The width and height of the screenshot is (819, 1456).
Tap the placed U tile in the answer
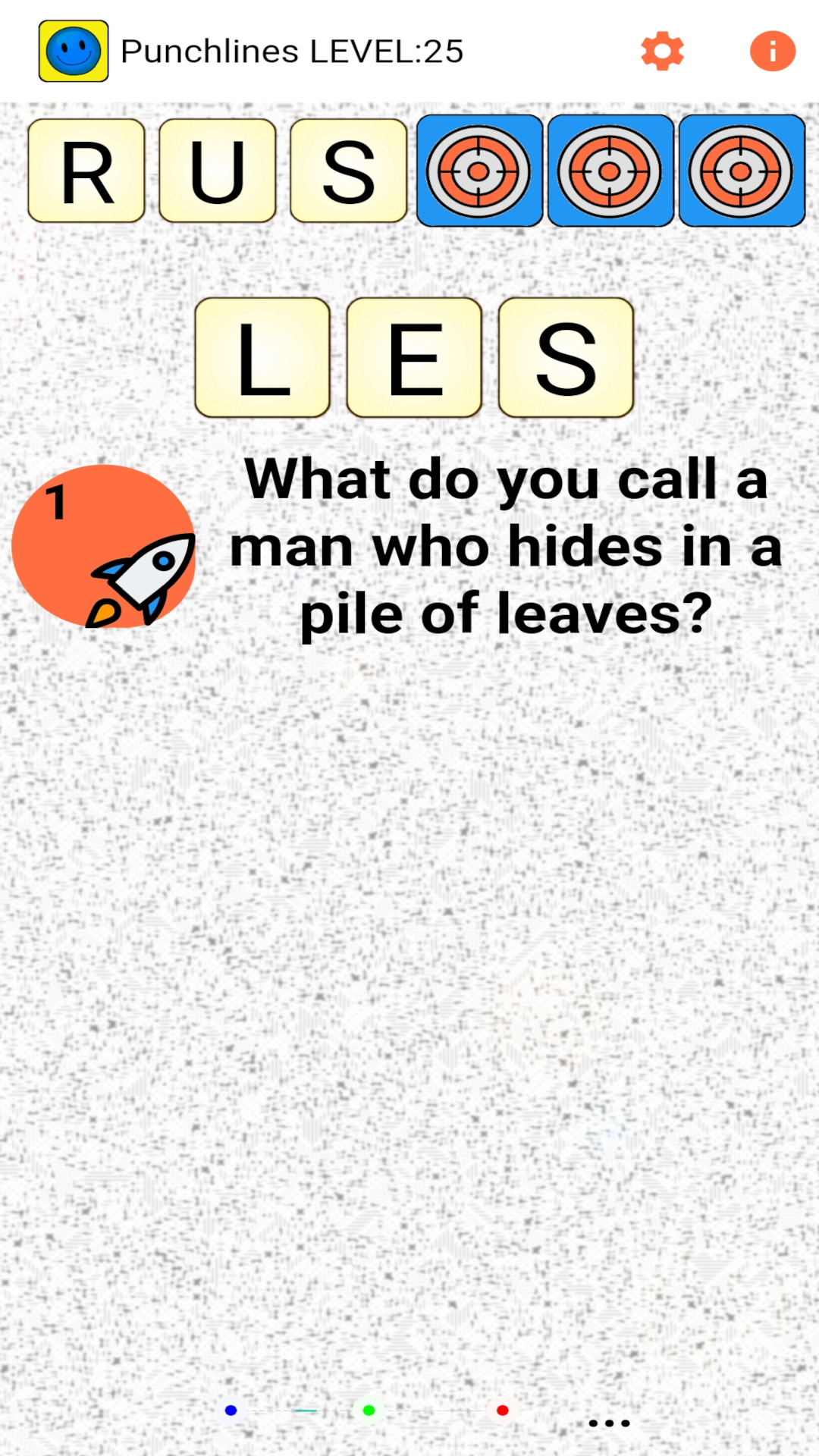click(x=218, y=171)
